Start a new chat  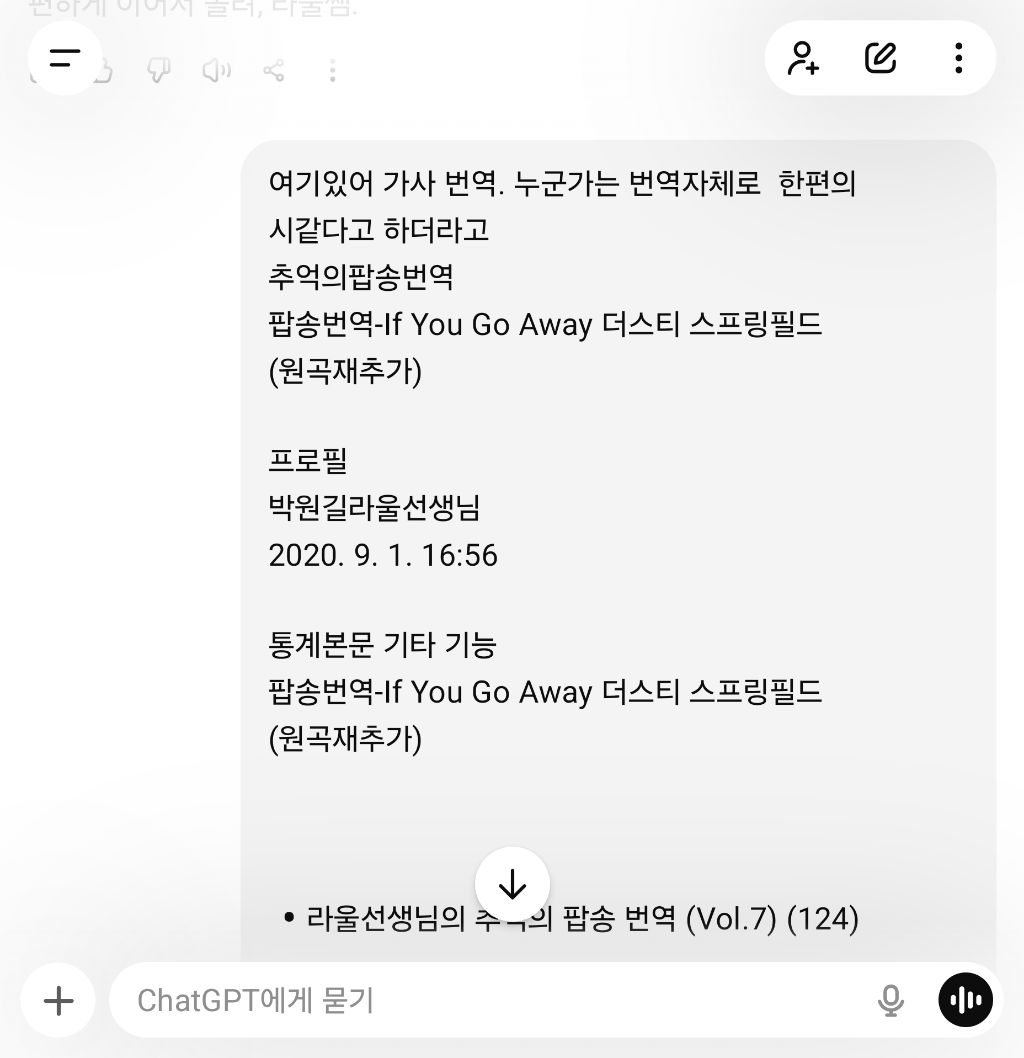click(880, 58)
